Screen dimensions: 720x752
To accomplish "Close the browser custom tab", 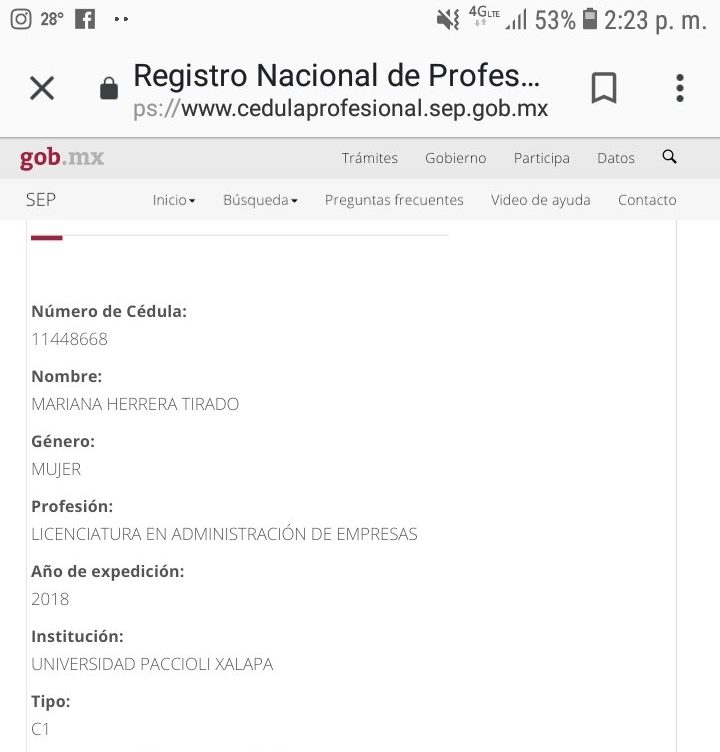I will 42,88.
